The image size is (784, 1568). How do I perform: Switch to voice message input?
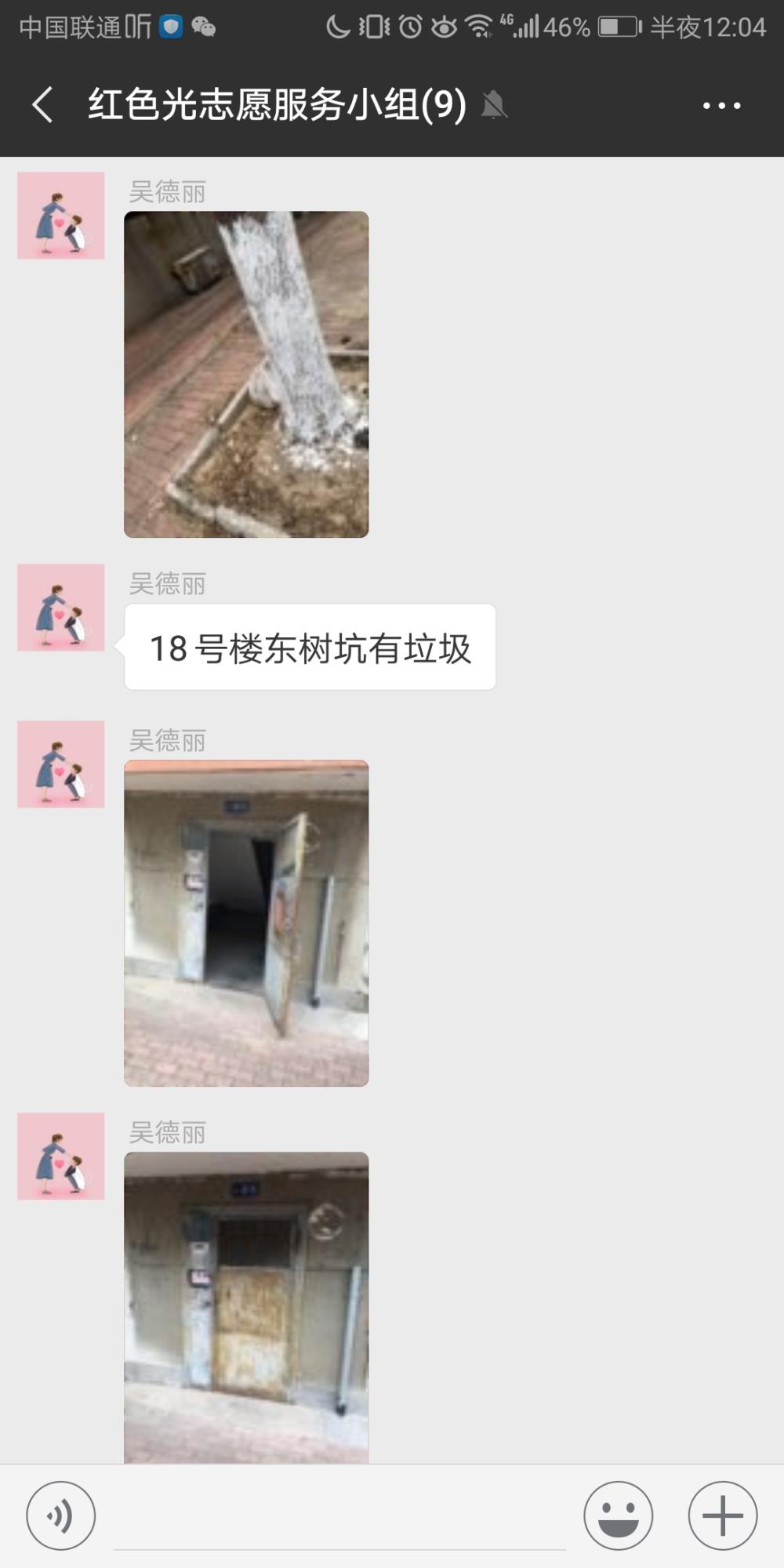point(61,1515)
